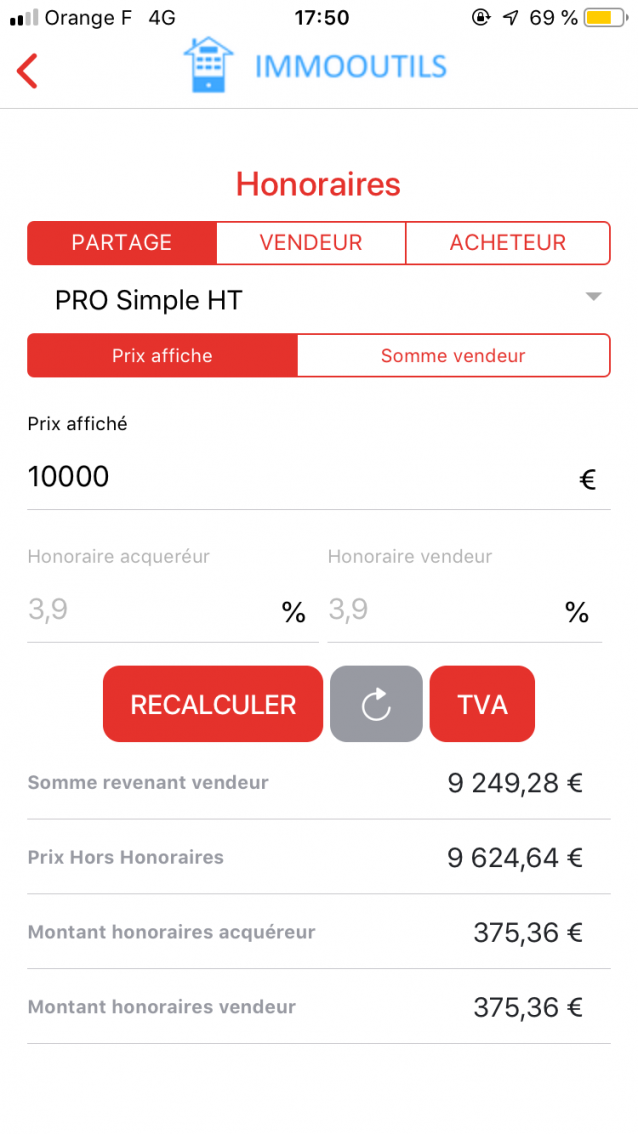Image resolution: width=638 pixels, height=1134 pixels.
Task: Go back using the red arrow
Action: (x=27, y=71)
